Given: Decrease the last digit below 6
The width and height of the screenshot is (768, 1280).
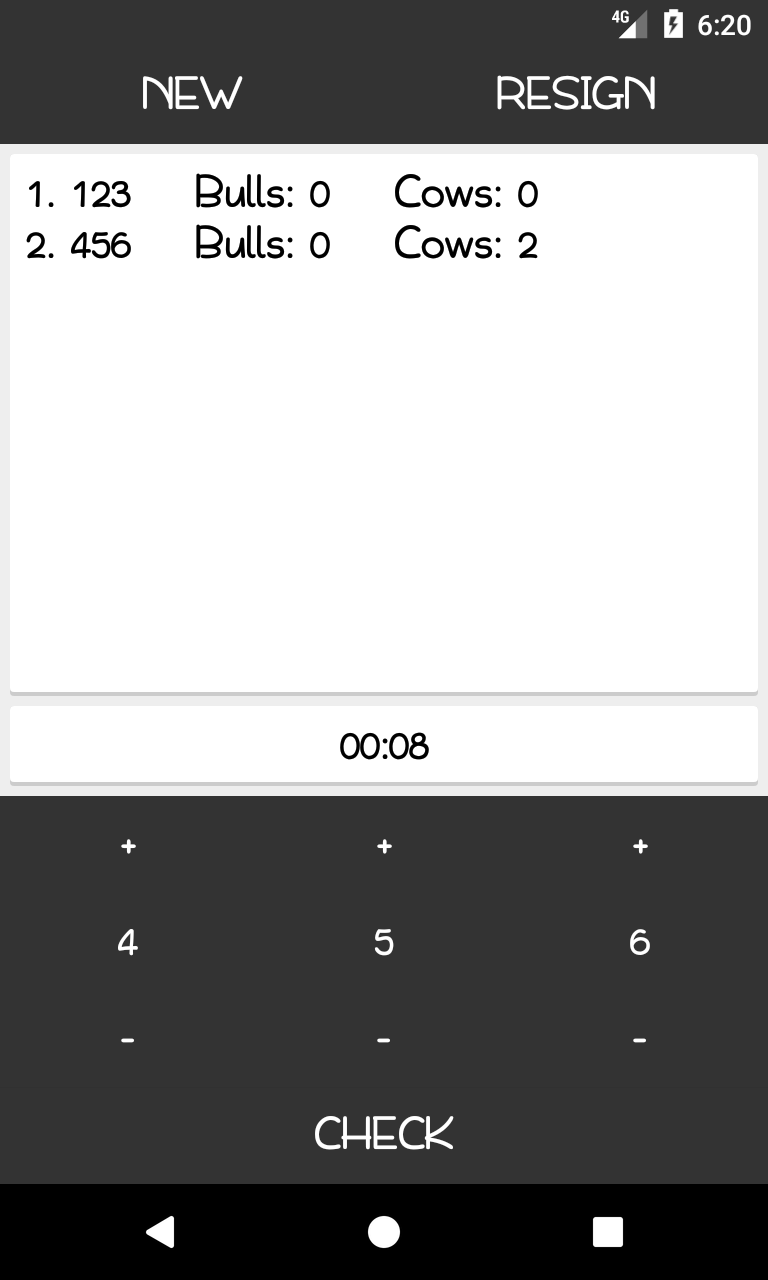Looking at the screenshot, I should pos(640,1040).
